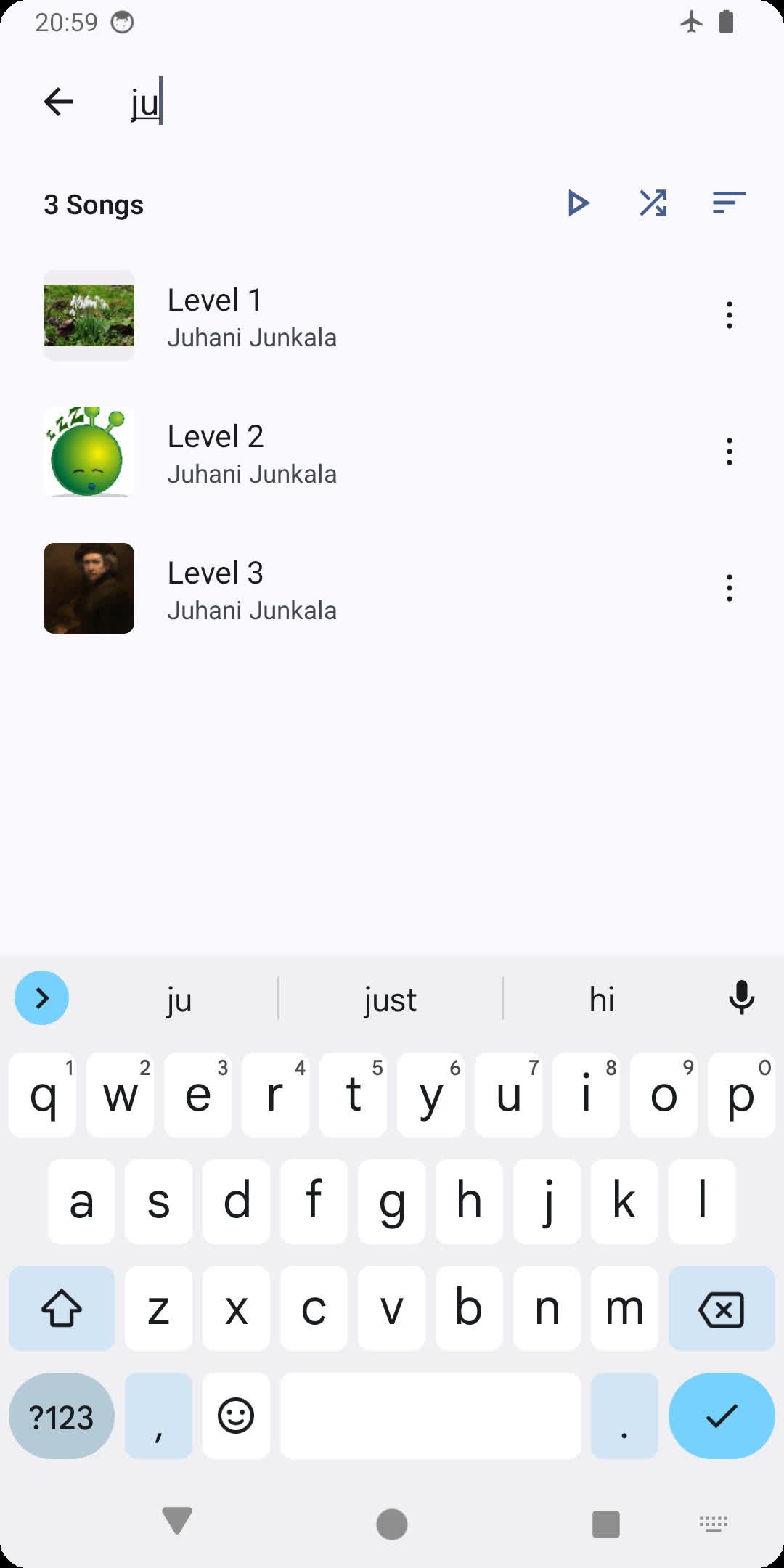Hide the keyboard using the navigation arrow
The height and width of the screenshot is (1568, 784).
tap(176, 1522)
